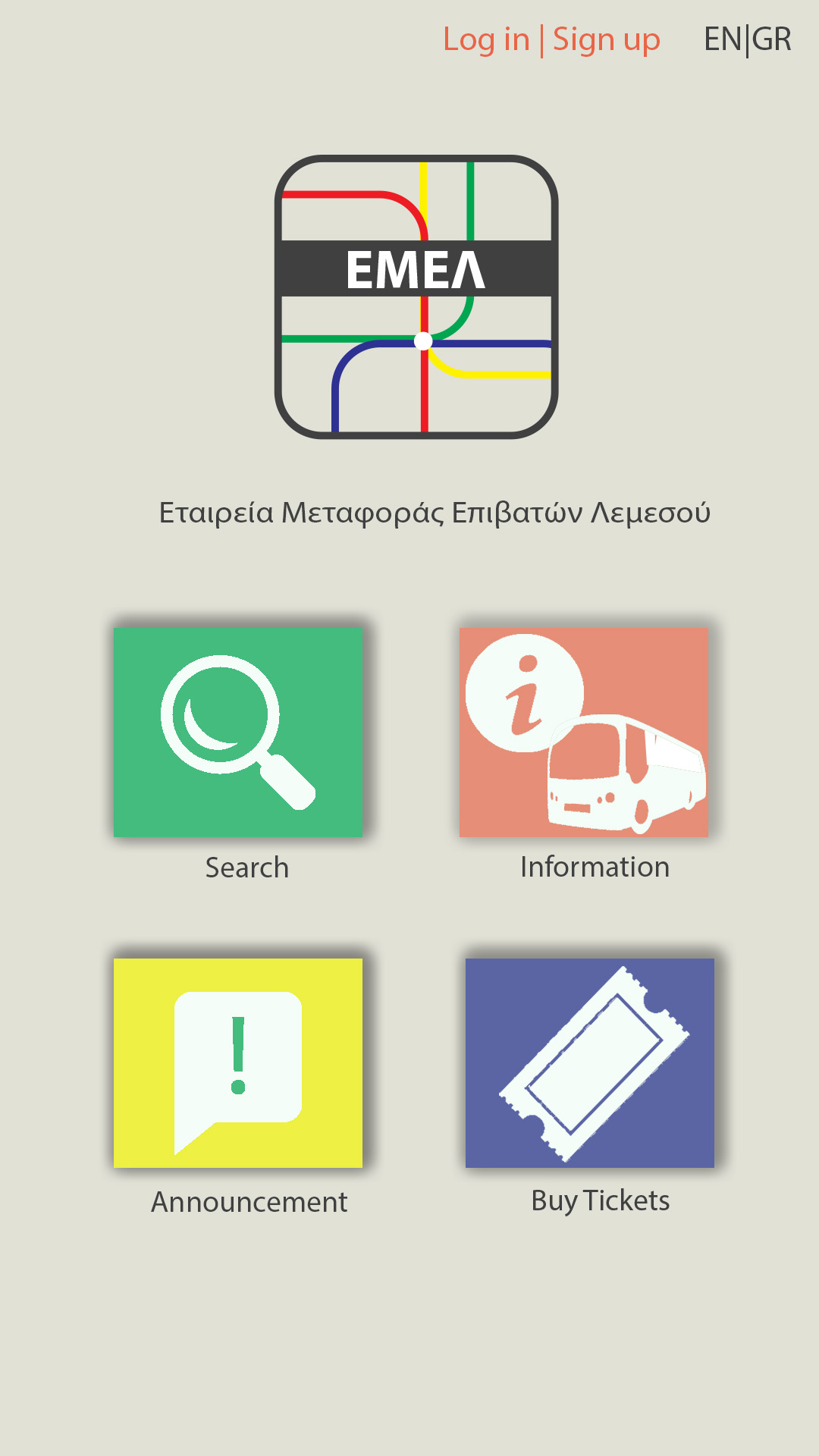Tap Sign up to create an account
The image size is (819, 1456).
pos(606,39)
